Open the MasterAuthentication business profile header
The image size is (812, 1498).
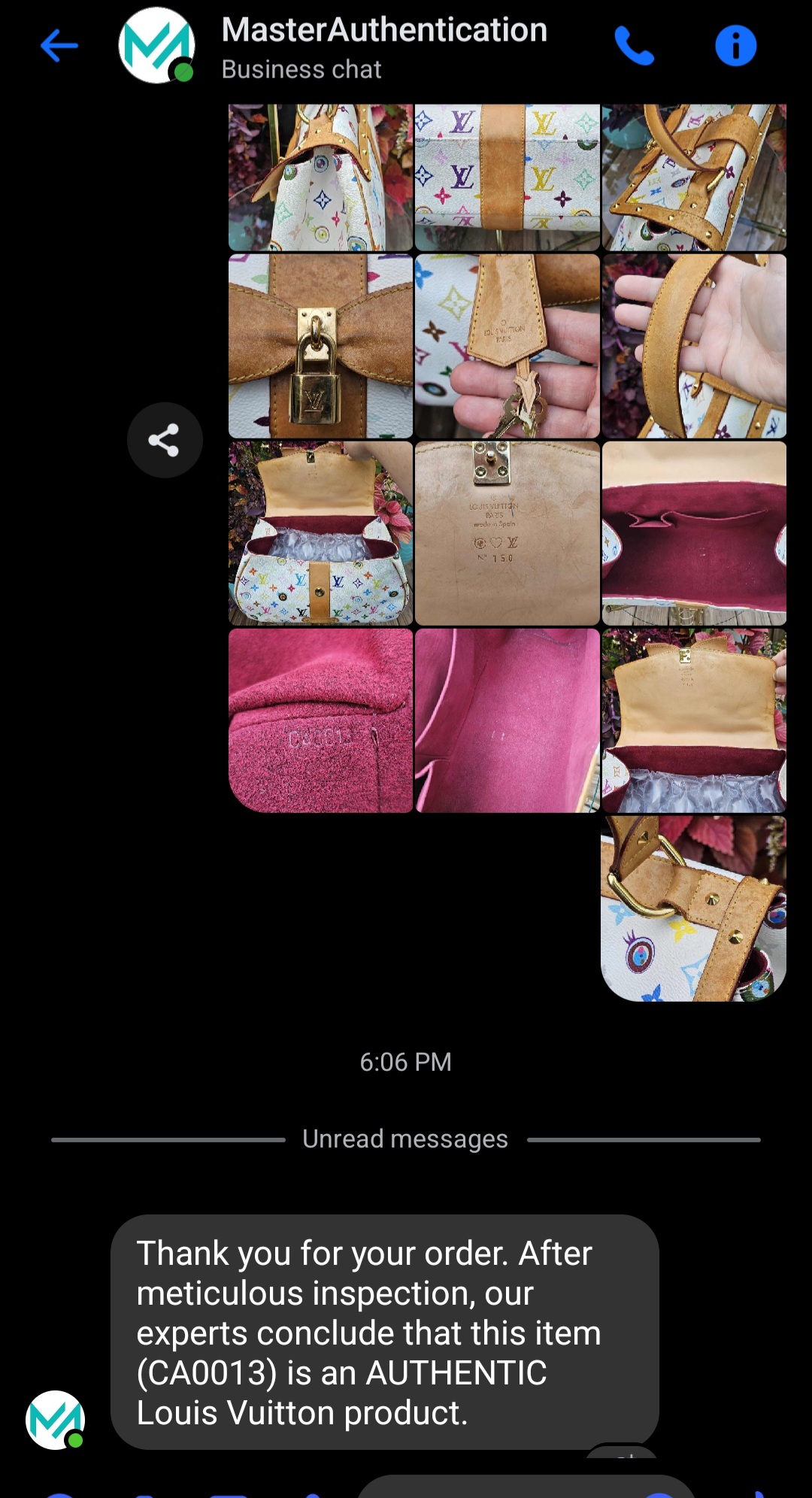pos(383,47)
